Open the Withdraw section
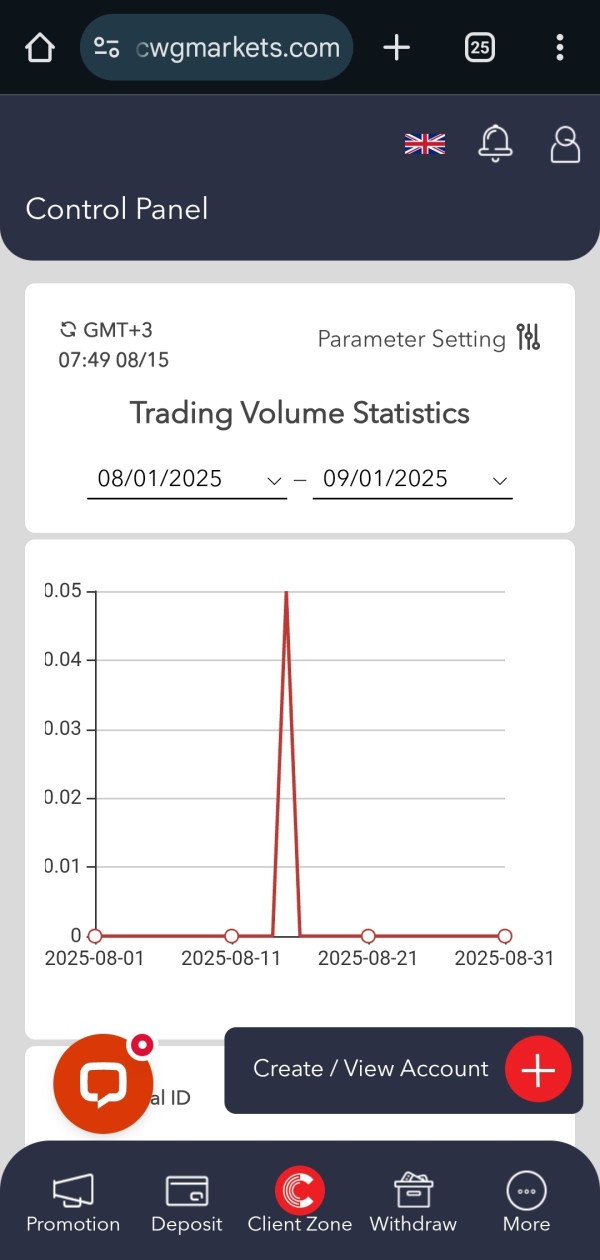Viewport: 600px width, 1260px height. (x=413, y=1202)
